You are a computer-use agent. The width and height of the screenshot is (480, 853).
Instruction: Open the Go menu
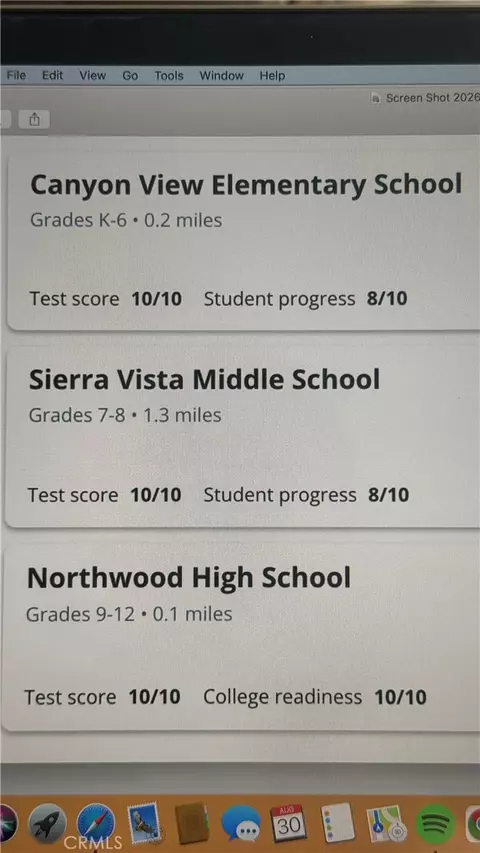click(x=130, y=76)
